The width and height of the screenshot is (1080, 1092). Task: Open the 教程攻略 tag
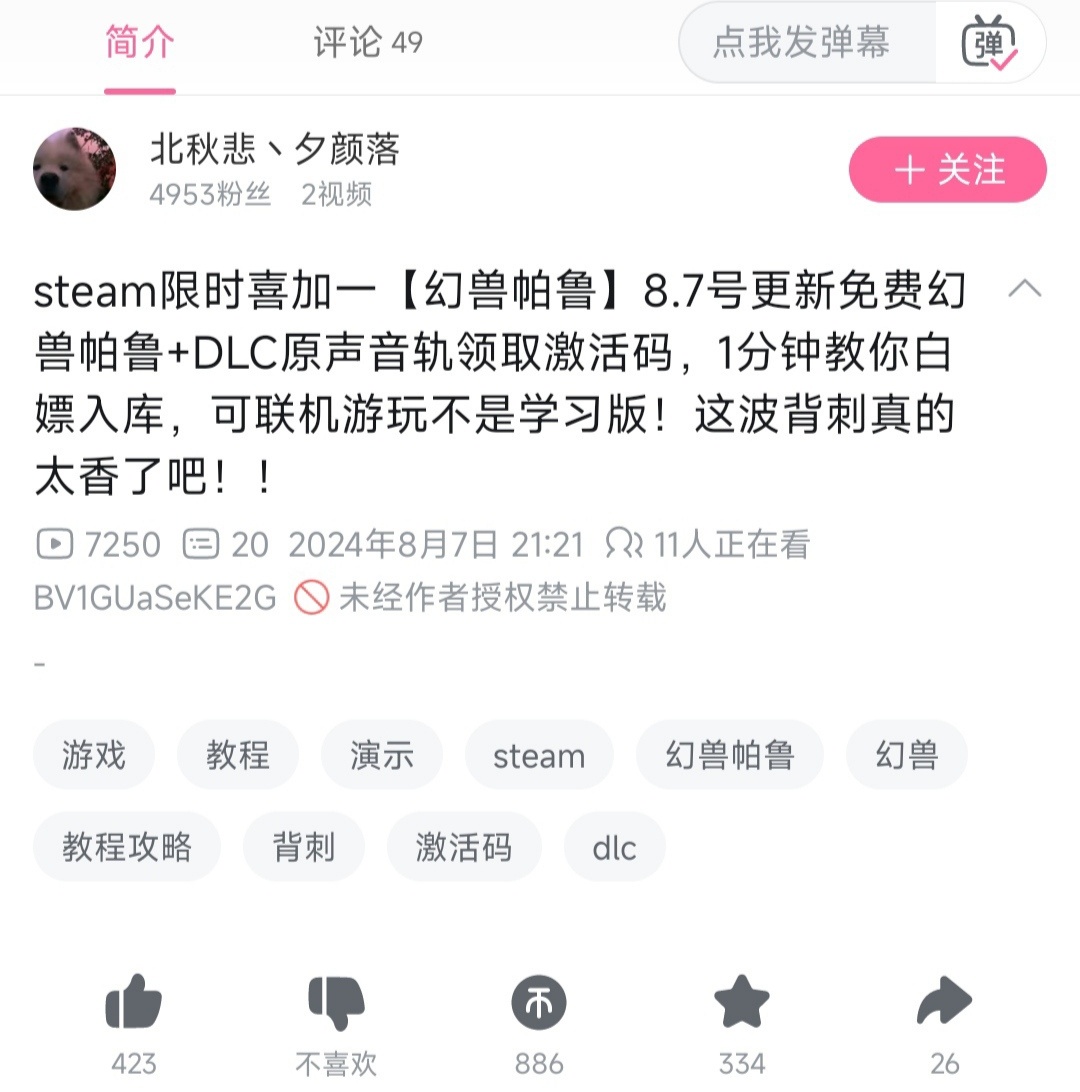127,847
